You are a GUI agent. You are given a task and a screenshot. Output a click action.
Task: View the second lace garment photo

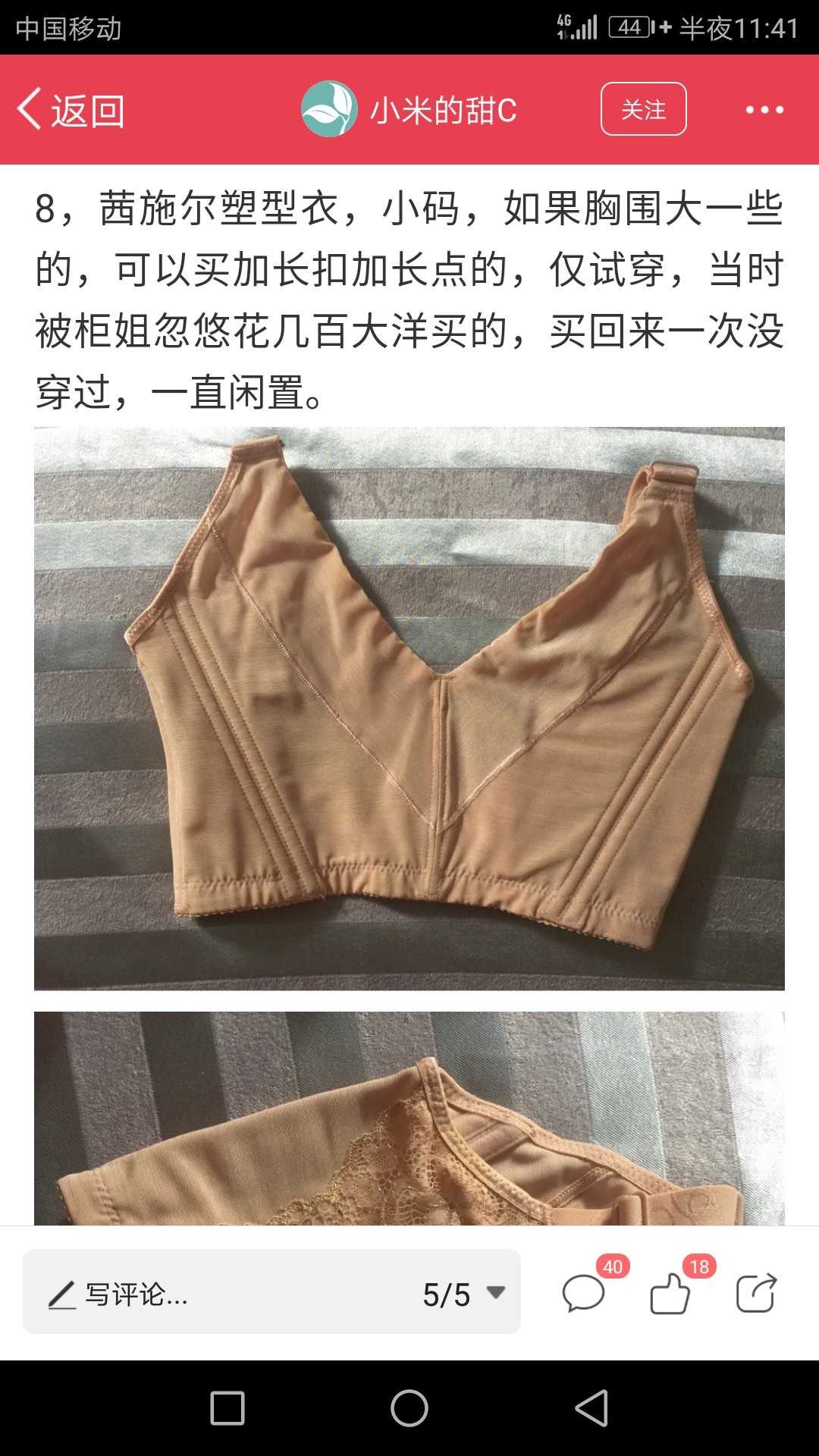point(409,1119)
